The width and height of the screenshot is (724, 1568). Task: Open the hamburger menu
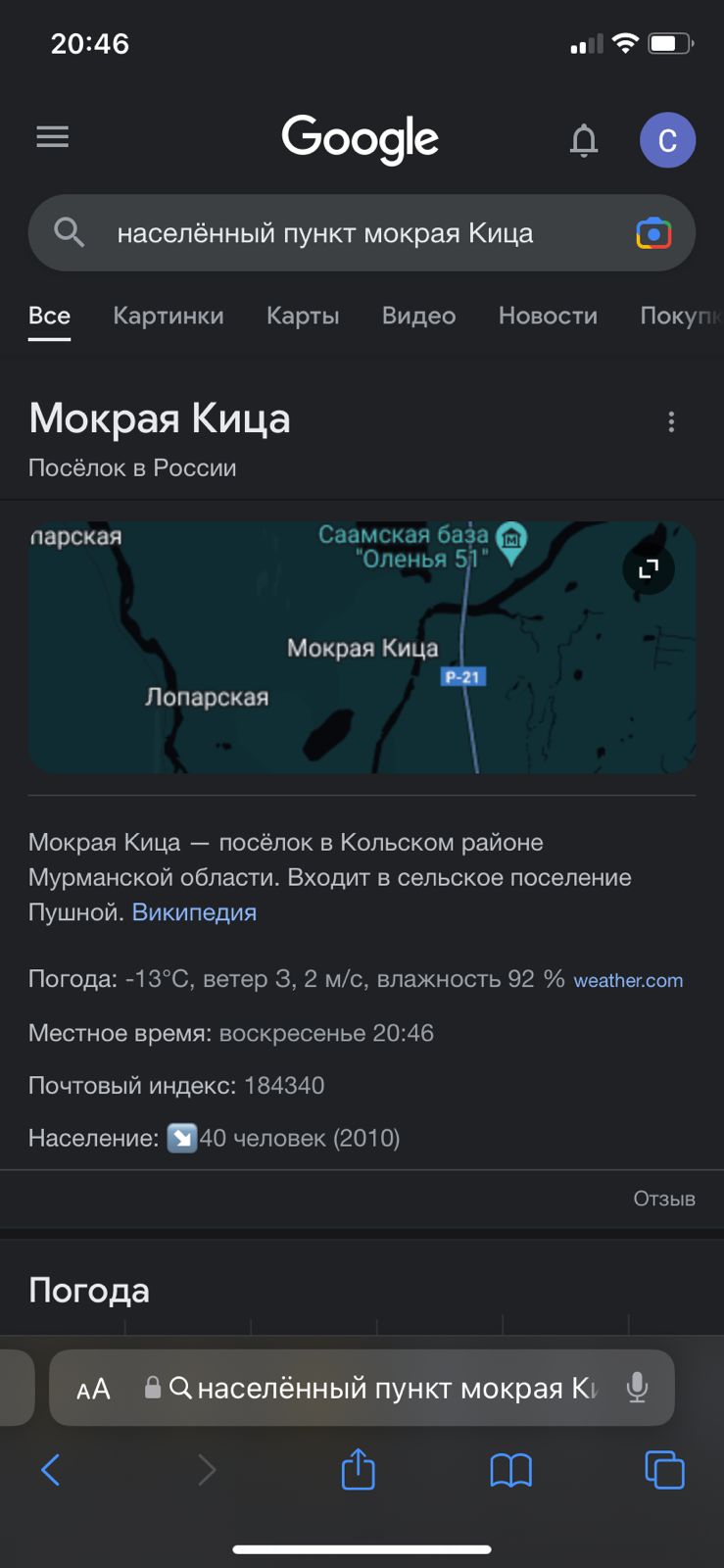click(x=53, y=137)
